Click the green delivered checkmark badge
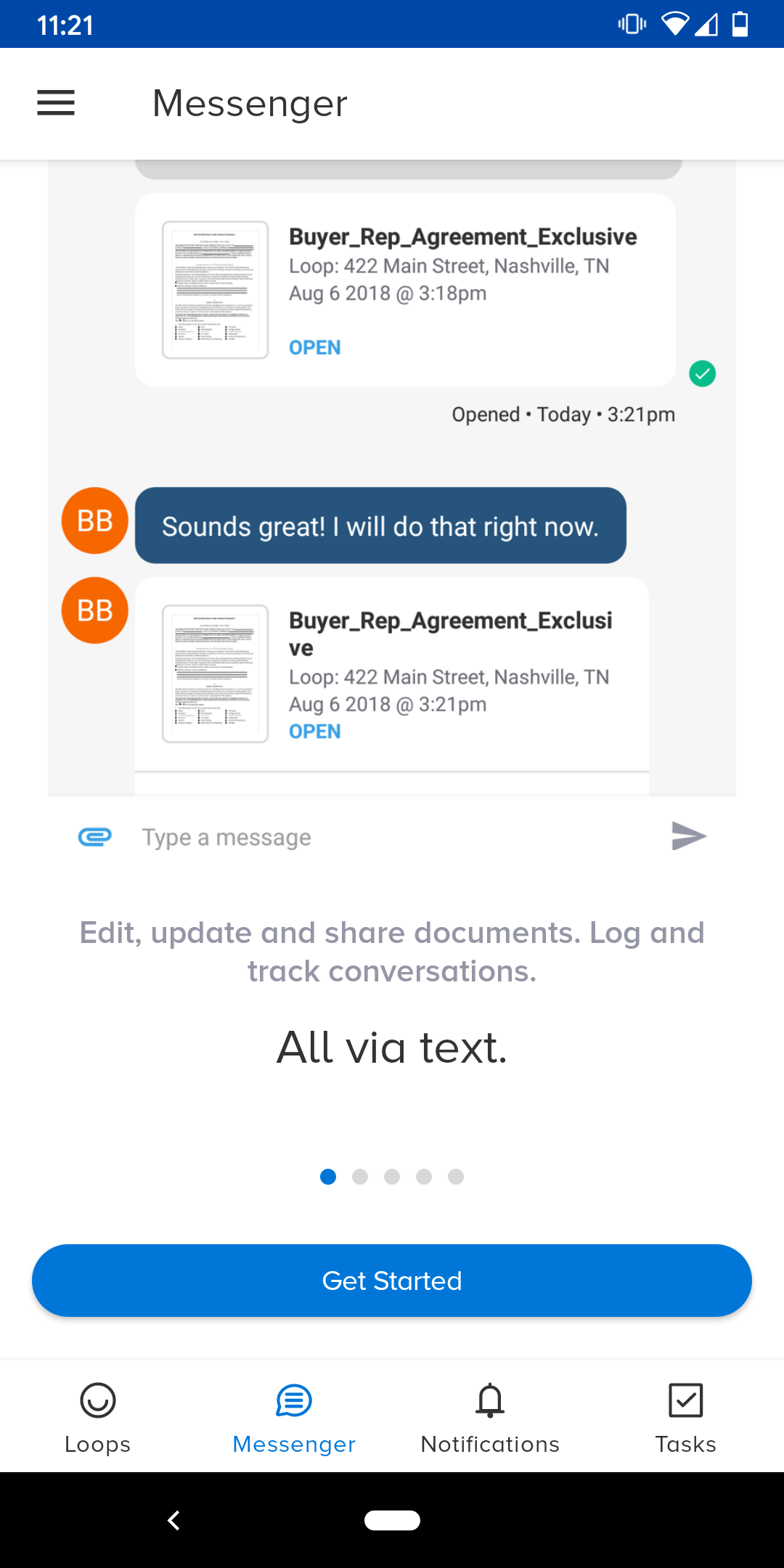Image resolution: width=784 pixels, height=1568 pixels. [x=702, y=374]
